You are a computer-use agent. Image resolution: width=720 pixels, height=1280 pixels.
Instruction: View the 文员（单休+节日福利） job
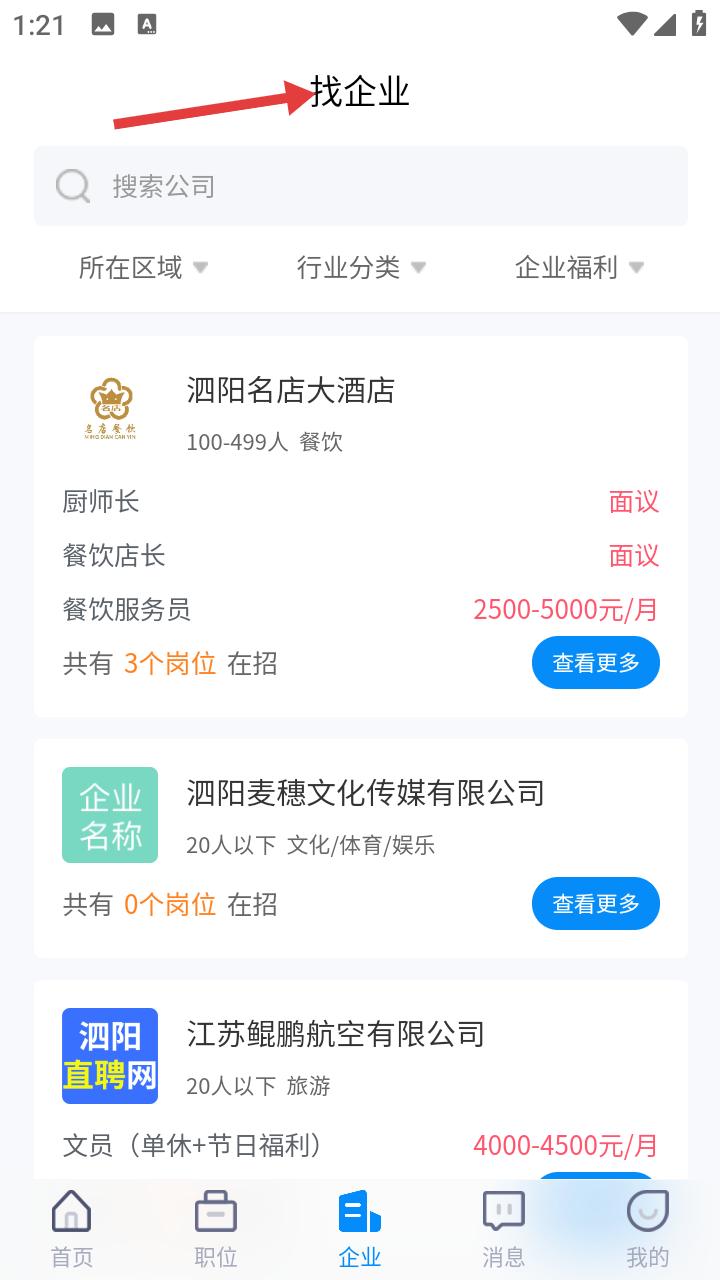[x=360, y=1145]
